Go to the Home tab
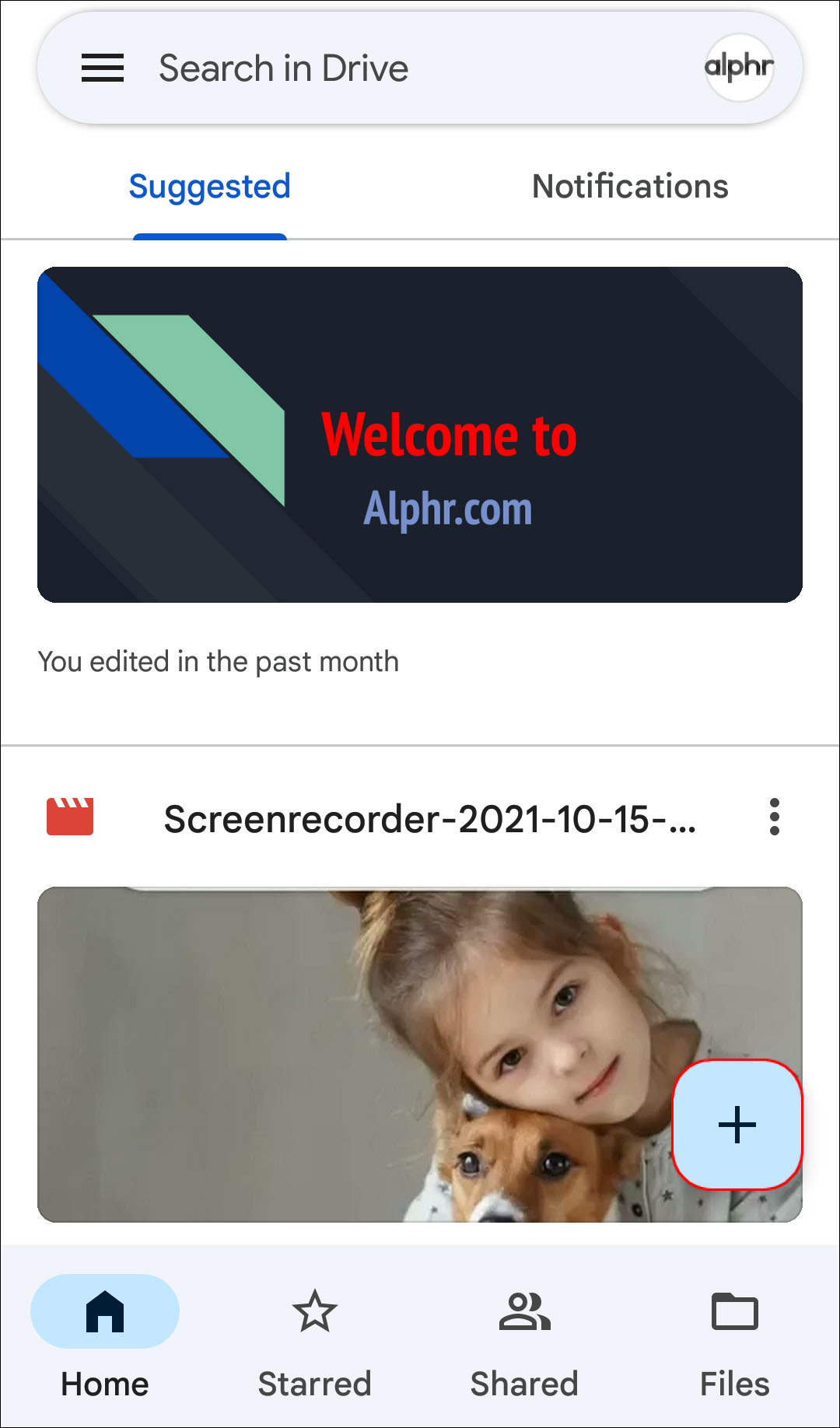This screenshot has width=840, height=1428. click(x=105, y=1338)
